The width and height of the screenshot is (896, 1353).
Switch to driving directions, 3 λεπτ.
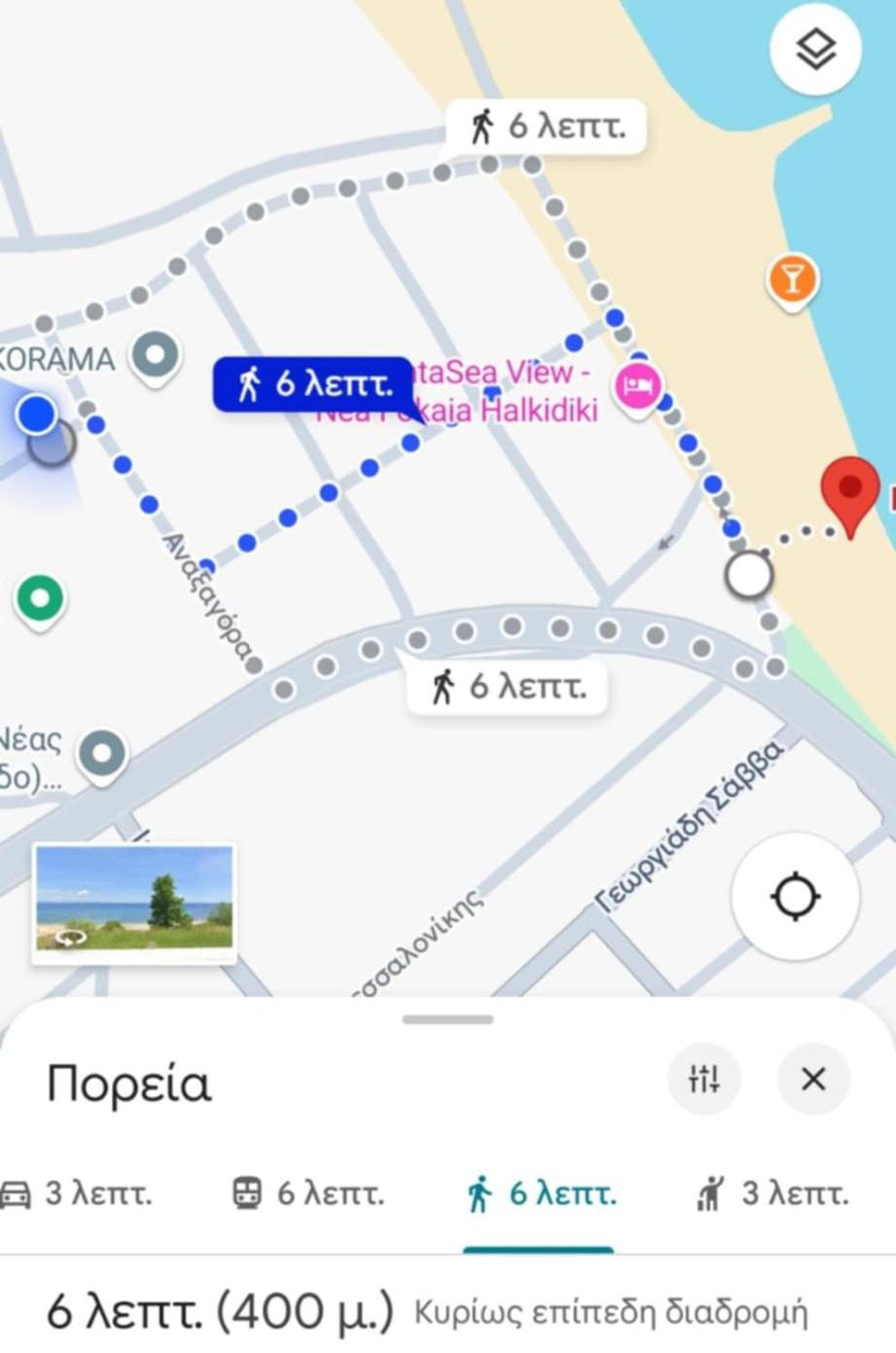point(78,1193)
